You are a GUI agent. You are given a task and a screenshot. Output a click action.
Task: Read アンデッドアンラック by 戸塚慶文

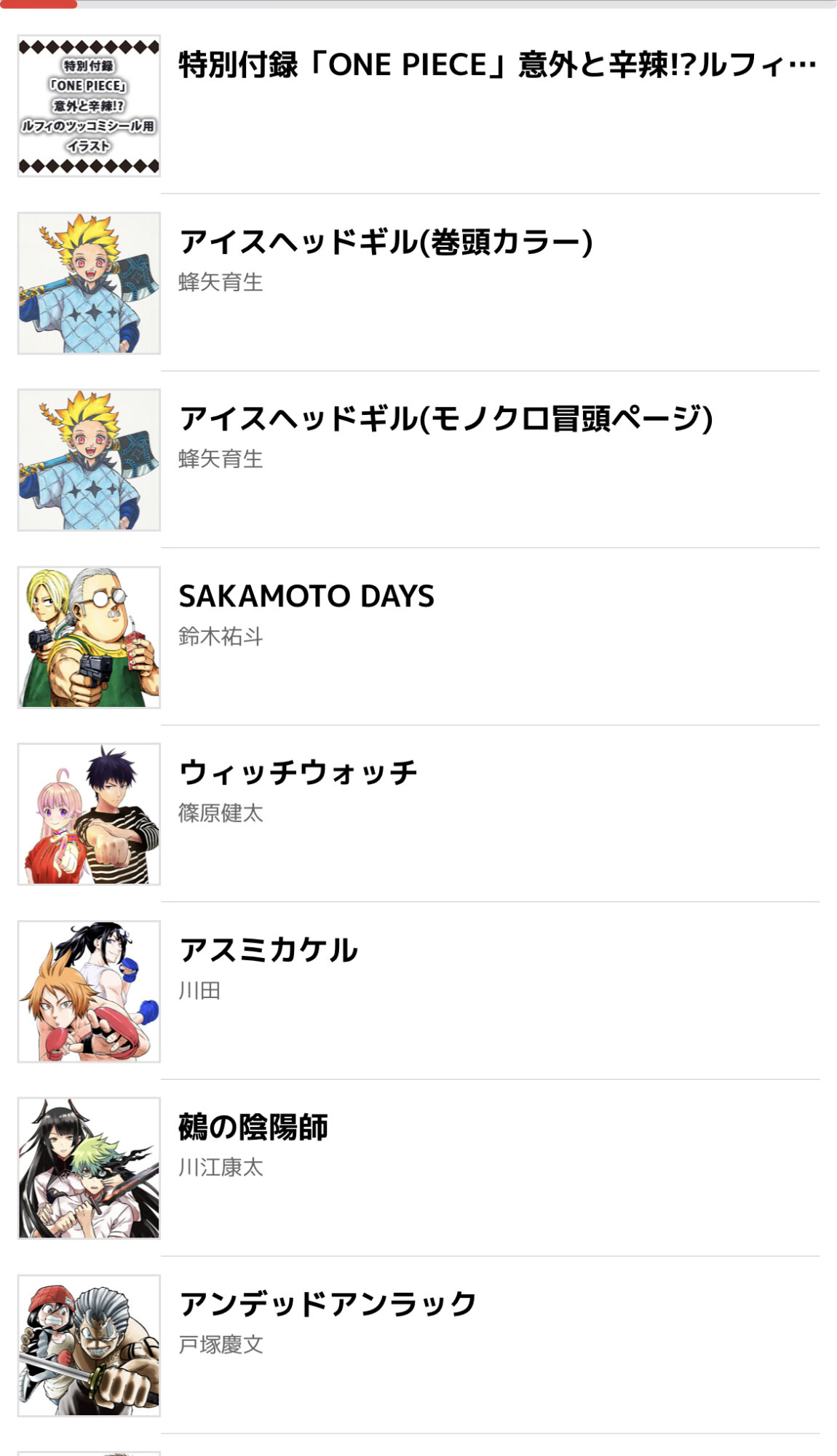[x=328, y=1305]
